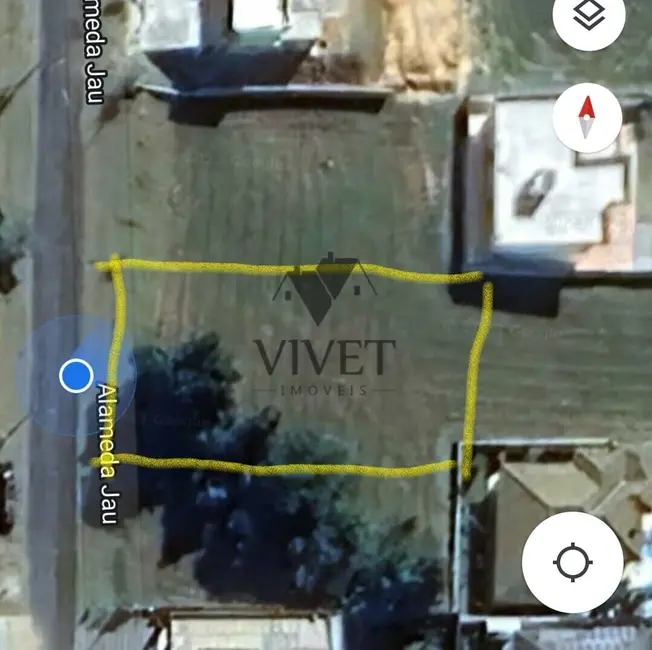Image resolution: width=652 pixels, height=650 pixels.
Task: Open the map layers selector
Action: pyautogui.click(x=590, y=17)
